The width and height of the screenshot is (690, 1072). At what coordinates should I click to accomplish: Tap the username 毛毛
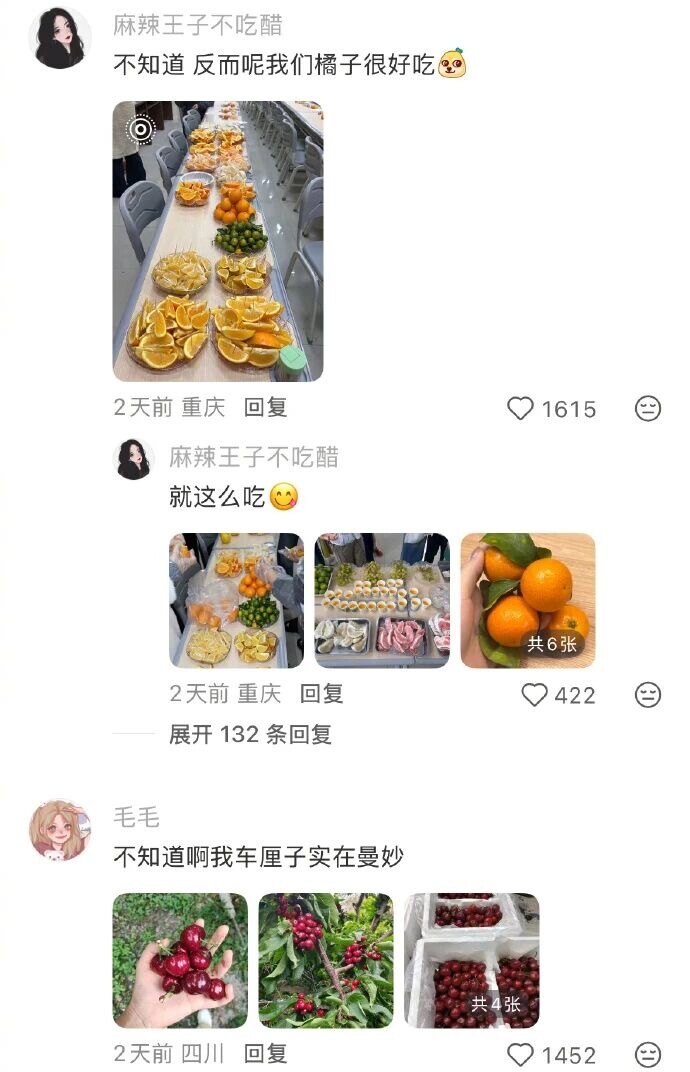[136, 817]
